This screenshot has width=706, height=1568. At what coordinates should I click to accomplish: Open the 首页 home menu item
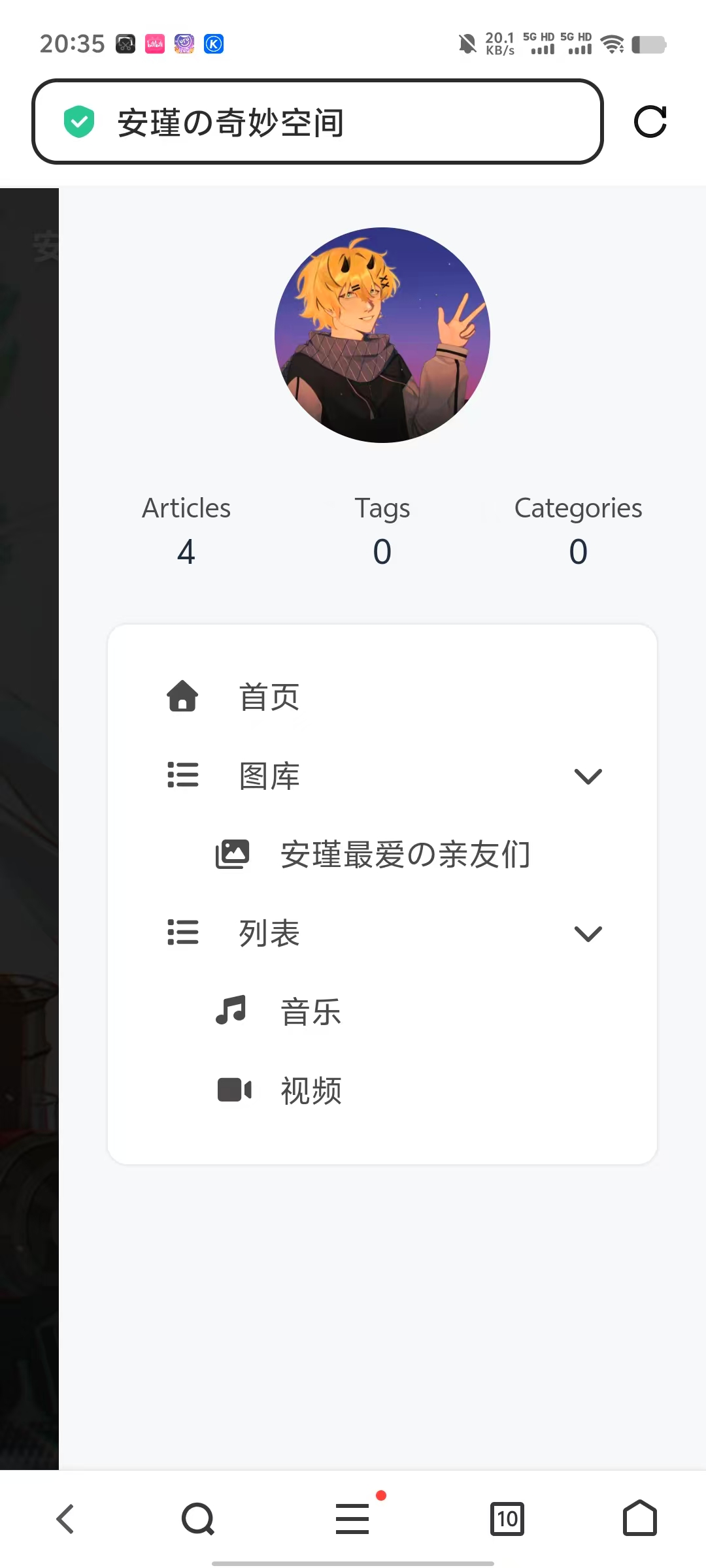[x=382, y=696]
